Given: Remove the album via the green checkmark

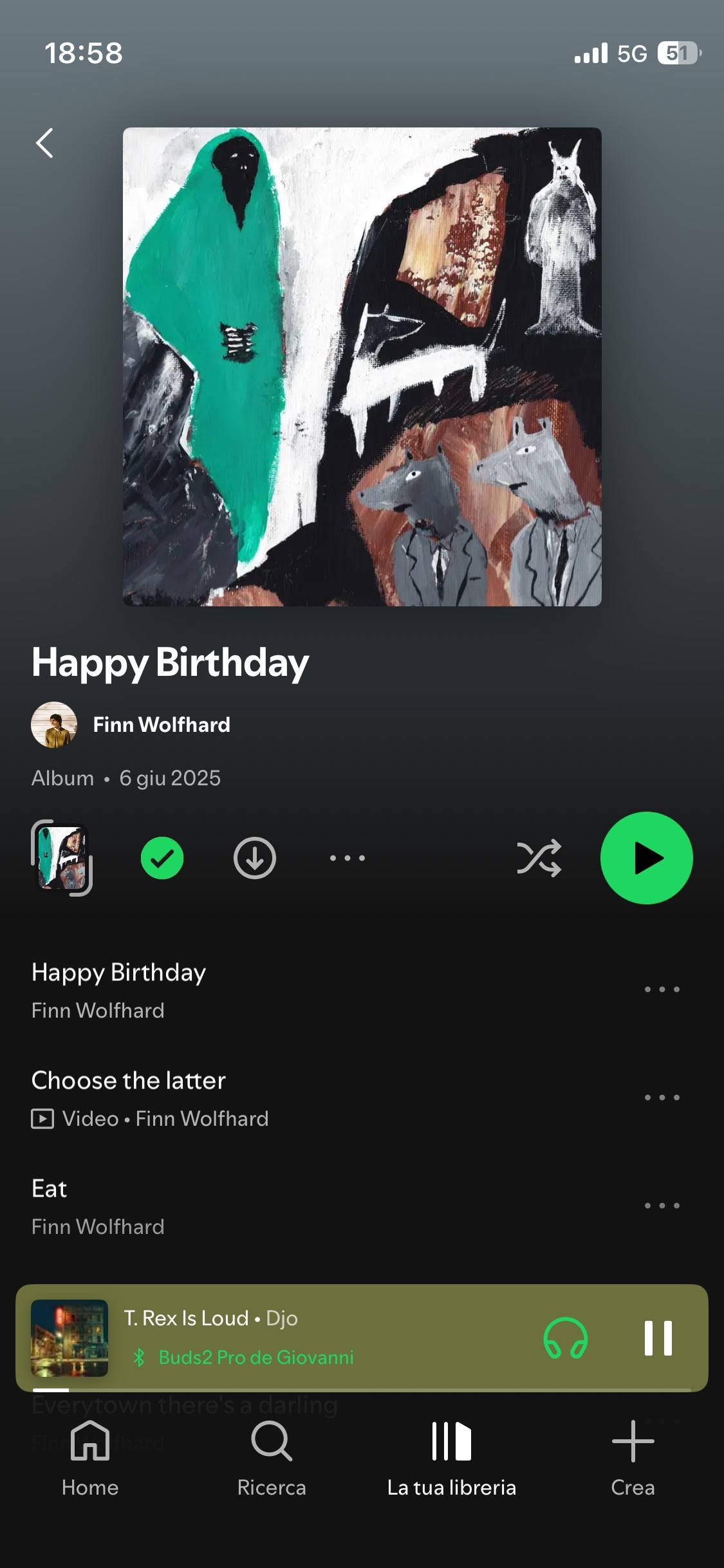Looking at the screenshot, I should pyautogui.click(x=162, y=858).
